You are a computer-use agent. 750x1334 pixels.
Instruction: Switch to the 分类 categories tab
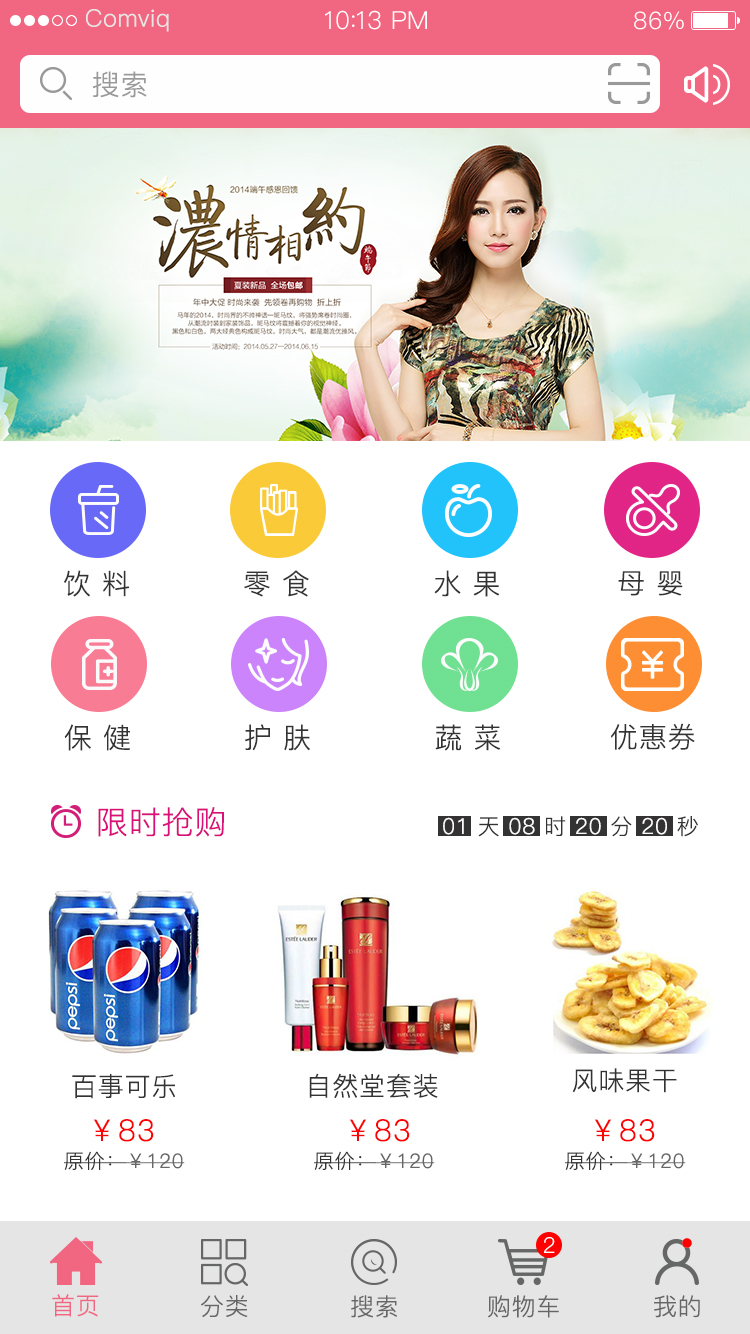[224, 1277]
